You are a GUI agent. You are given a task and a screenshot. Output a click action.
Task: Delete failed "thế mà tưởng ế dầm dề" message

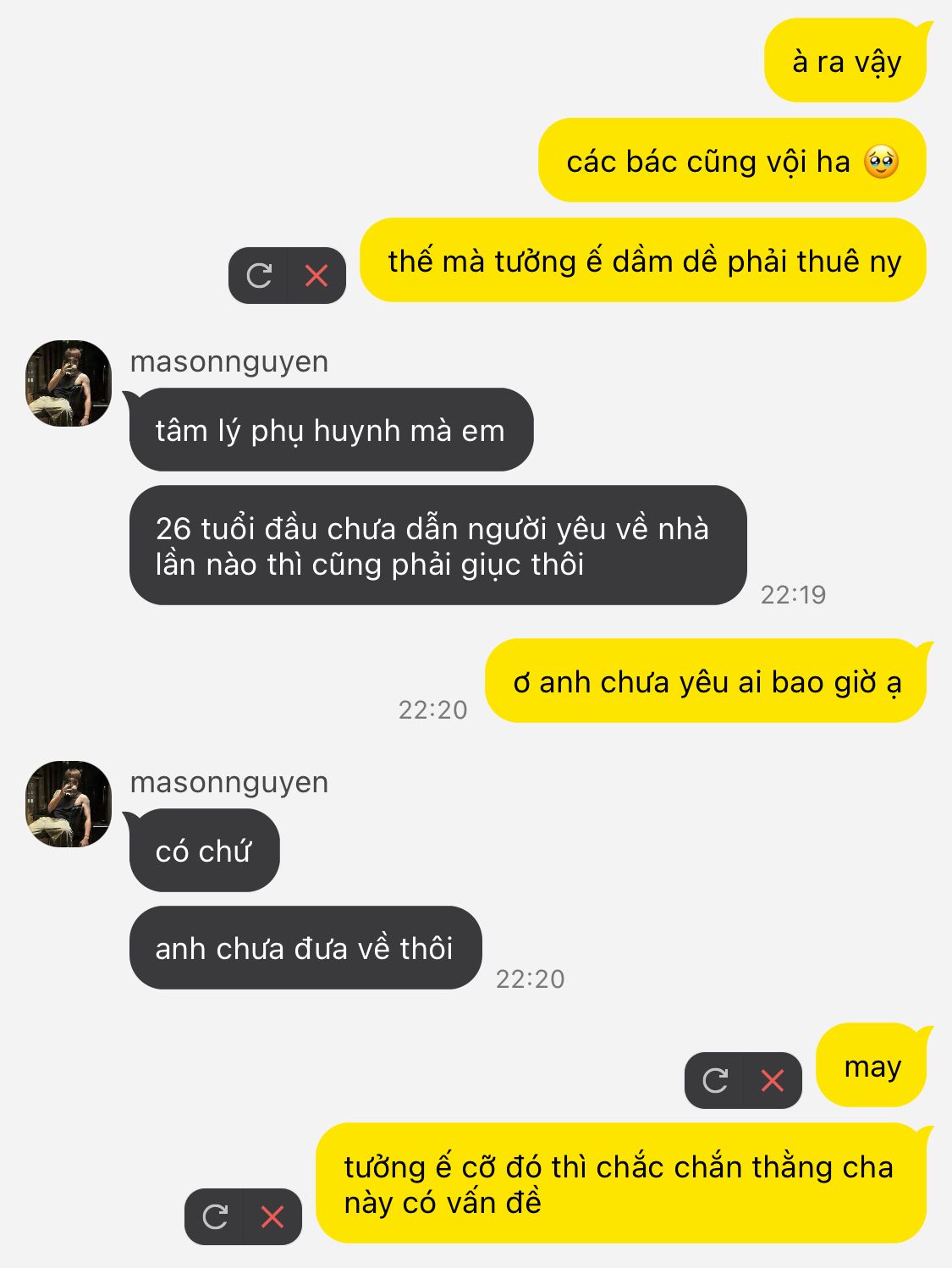[316, 276]
